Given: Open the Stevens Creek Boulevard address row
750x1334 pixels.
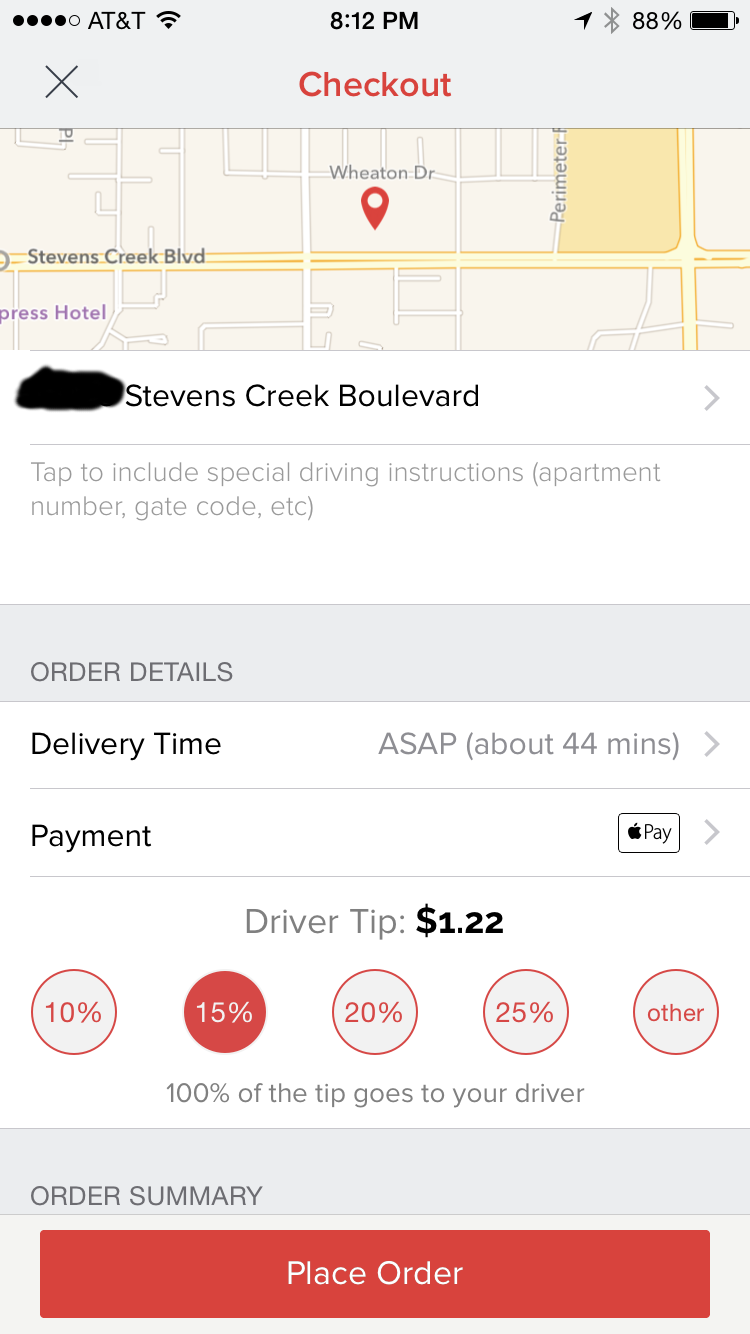Looking at the screenshot, I should pos(375,397).
